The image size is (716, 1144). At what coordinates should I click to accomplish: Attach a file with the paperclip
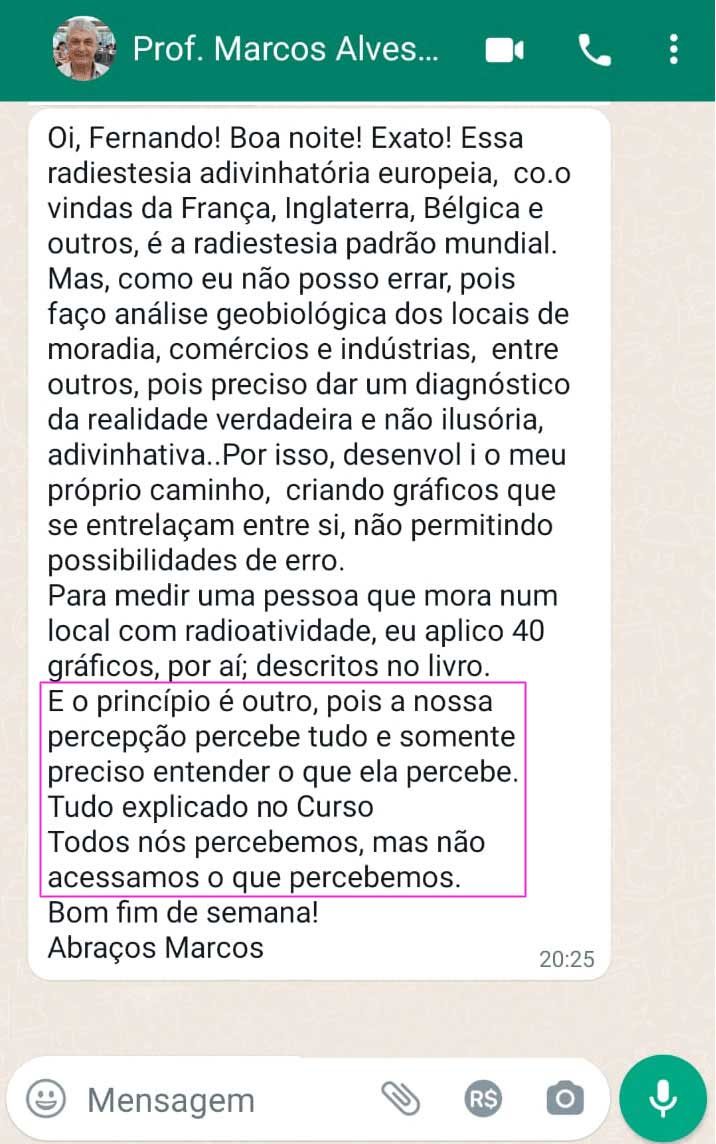402,1100
